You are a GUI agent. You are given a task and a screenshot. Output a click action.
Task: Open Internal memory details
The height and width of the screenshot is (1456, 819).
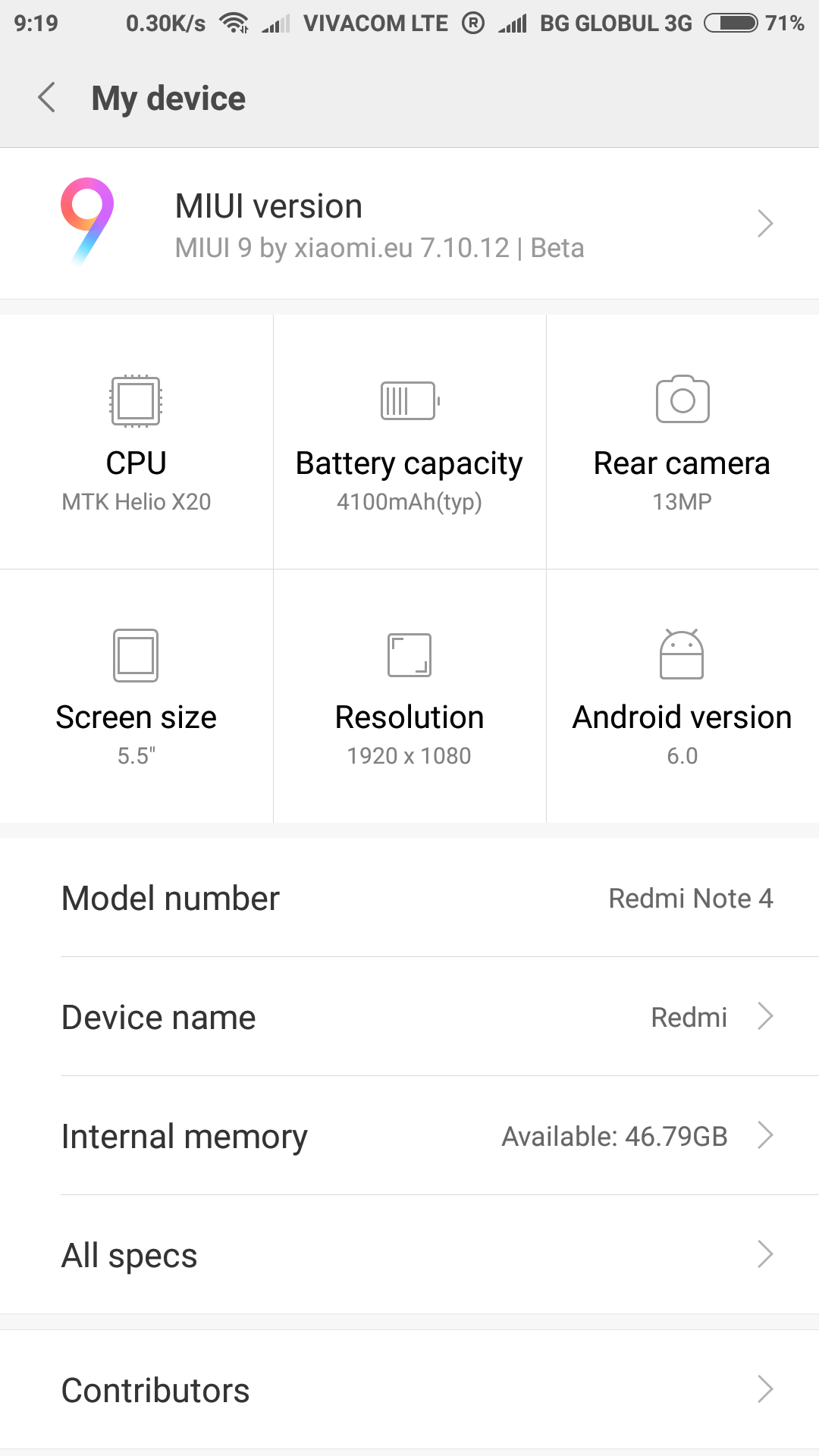[x=409, y=1136]
